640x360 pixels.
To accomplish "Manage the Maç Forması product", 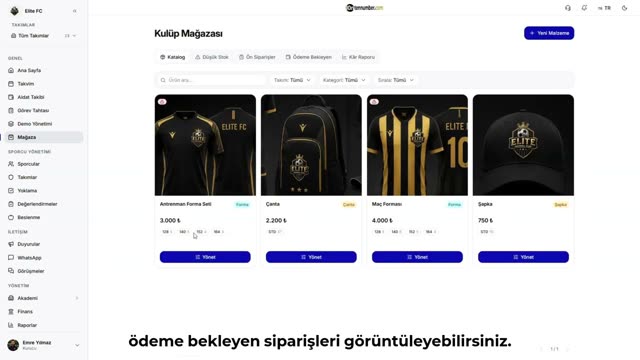I will 417,257.
